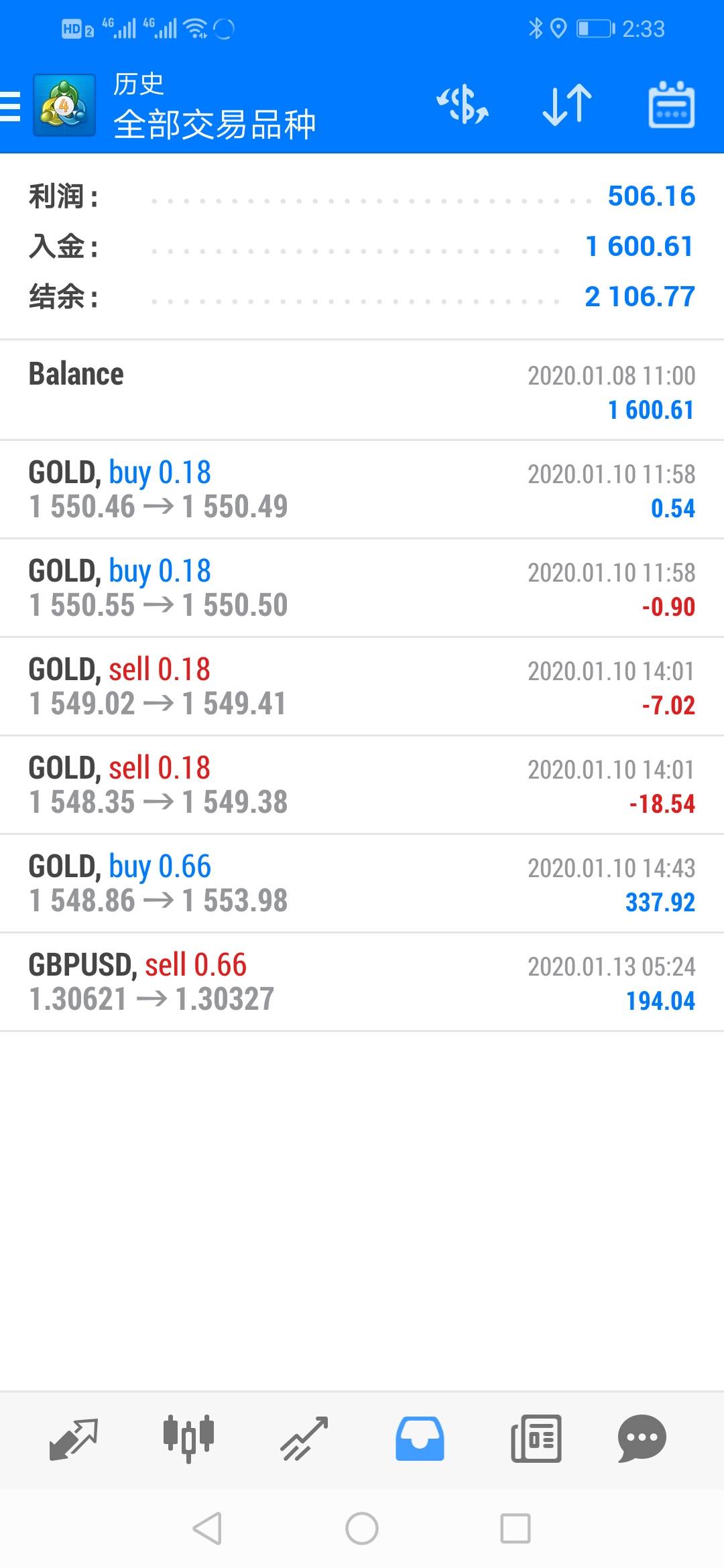Open the Balance 1 600.61 deposit entry
Image resolution: width=724 pixels, height=1568 pixels.
click(362, 391)
